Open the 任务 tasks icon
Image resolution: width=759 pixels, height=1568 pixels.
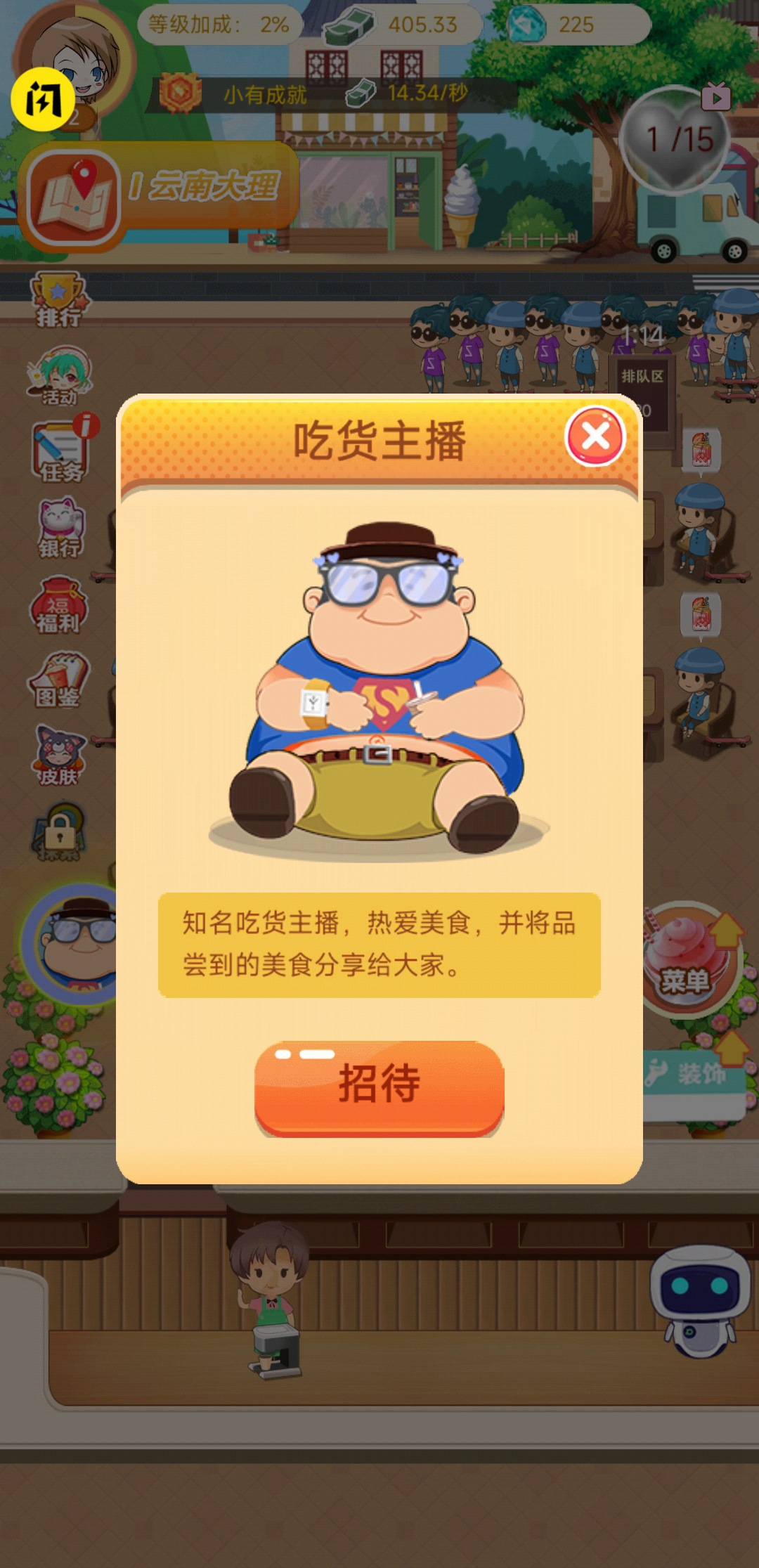pos(62,452)
